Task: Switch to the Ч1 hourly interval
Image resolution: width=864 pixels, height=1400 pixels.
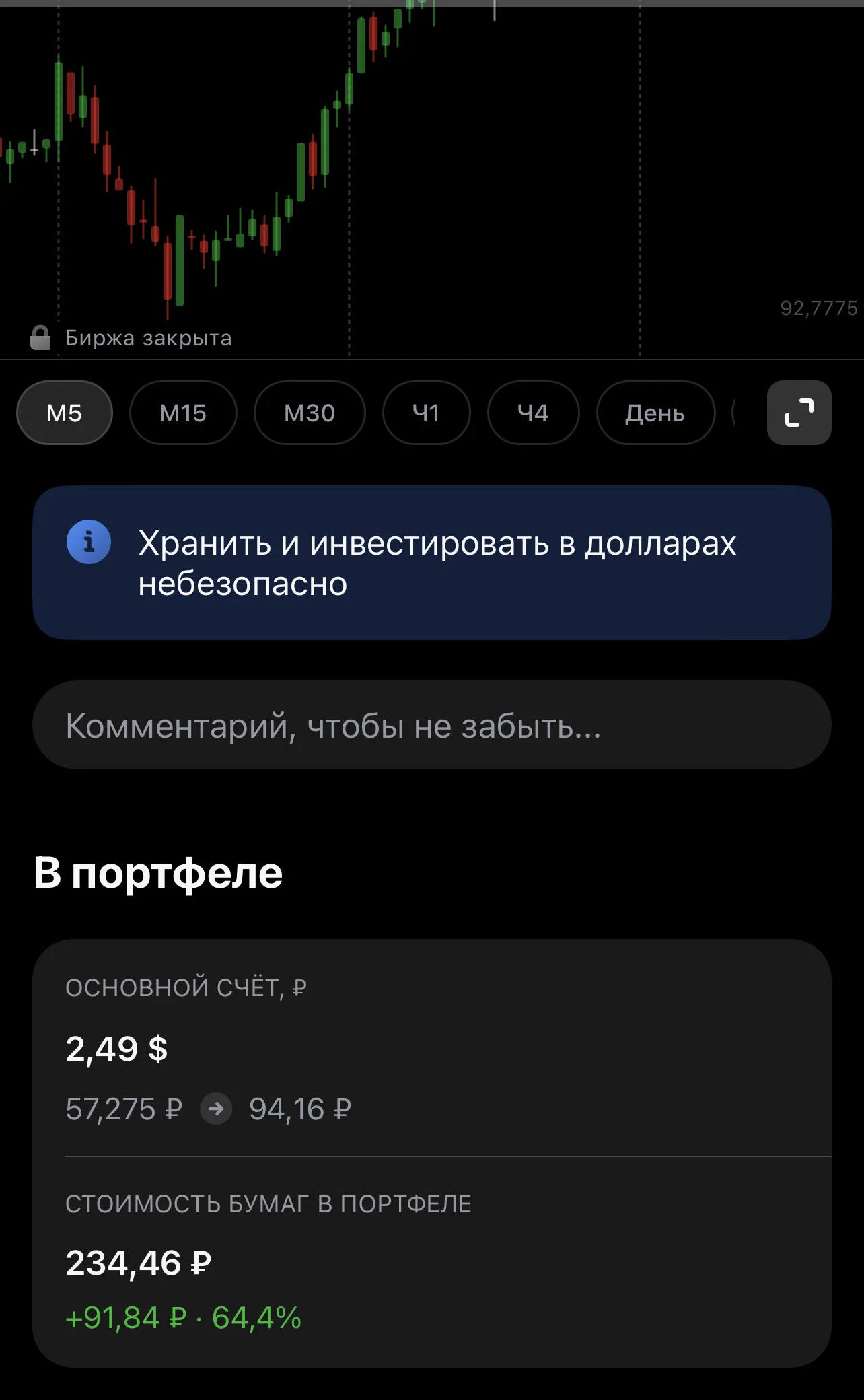Action: 426,413
